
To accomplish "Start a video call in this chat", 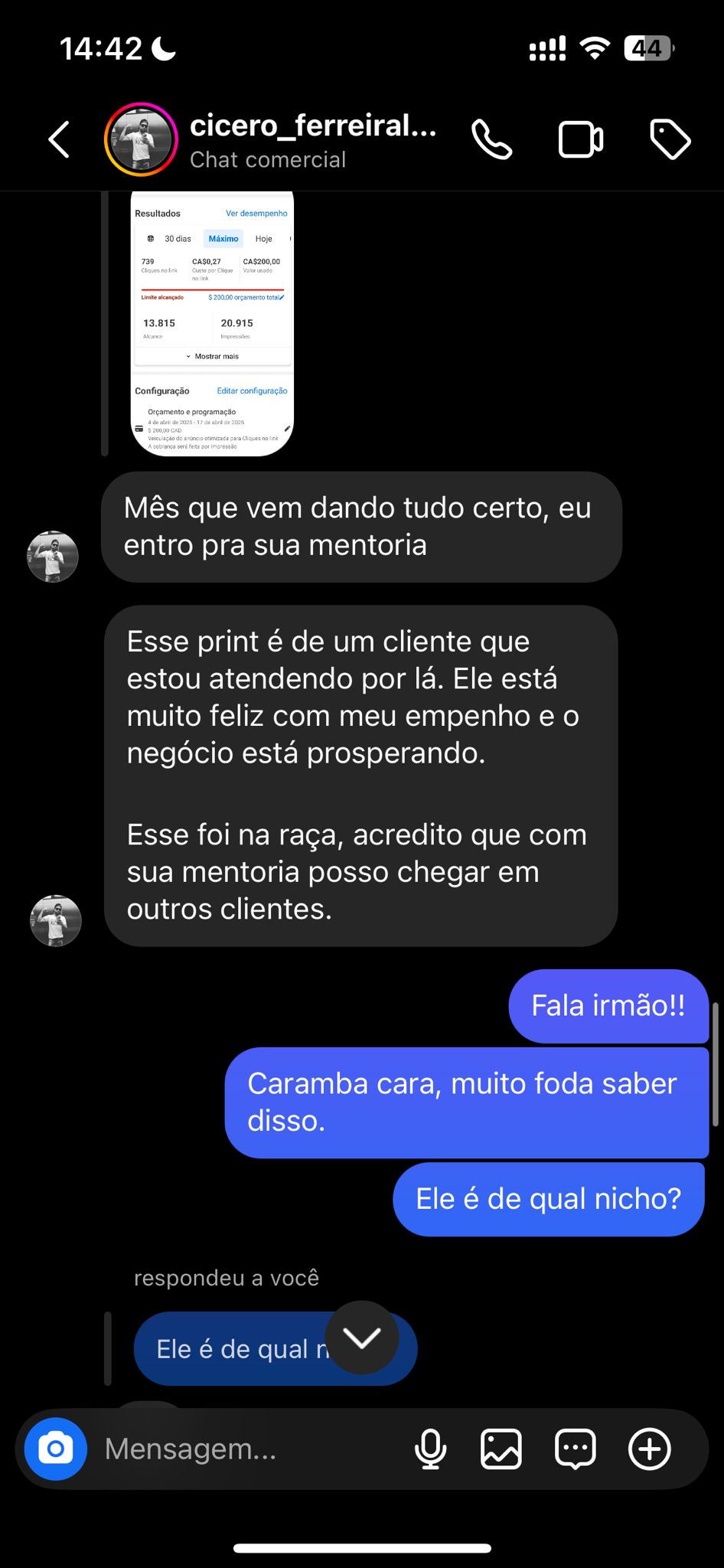I will tap(581, 139).
